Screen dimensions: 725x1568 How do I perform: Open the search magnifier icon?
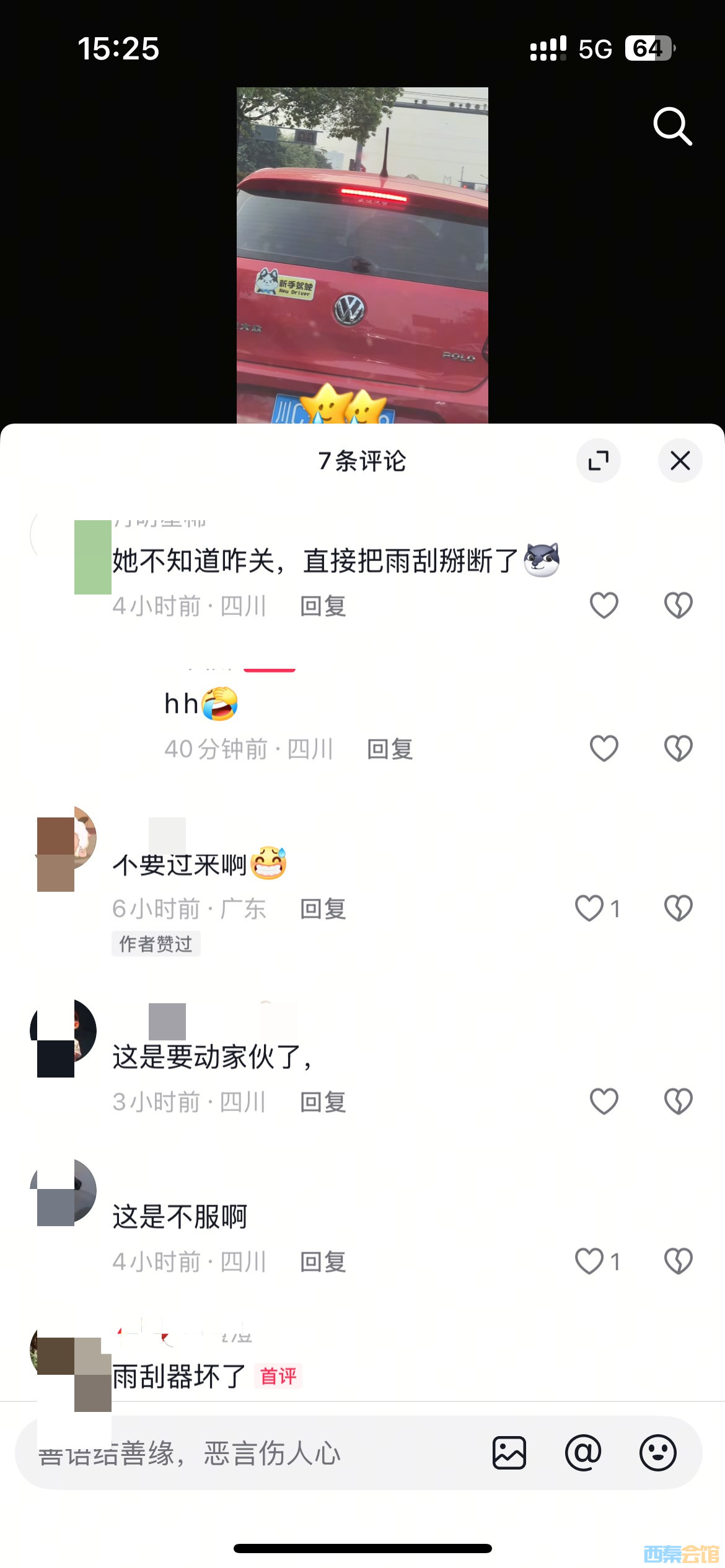[672, 126]
